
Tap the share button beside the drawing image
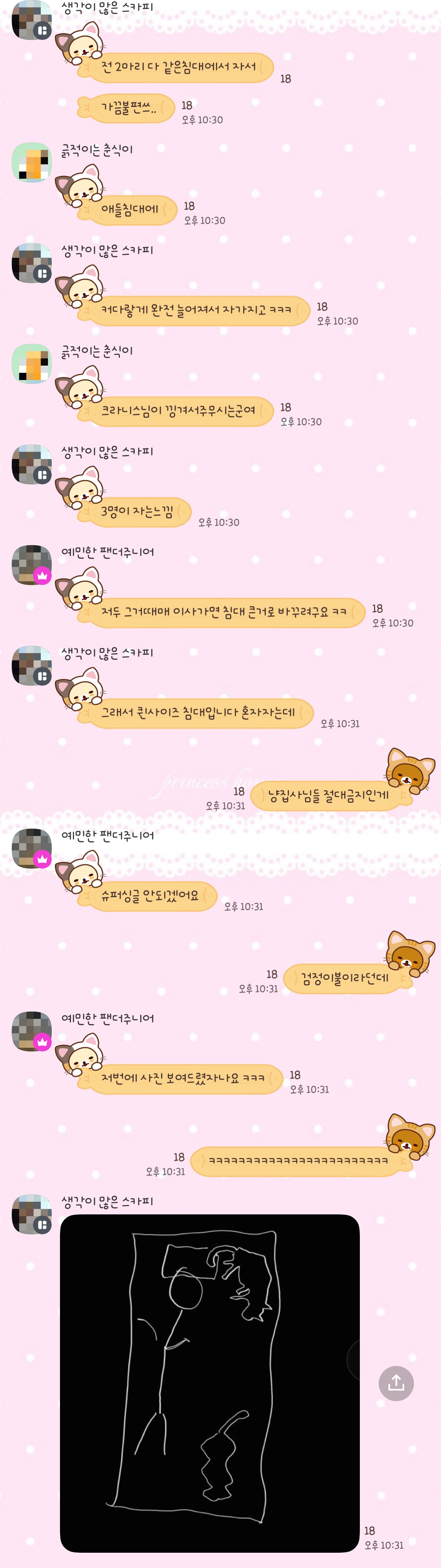[x=396, y=1383]
